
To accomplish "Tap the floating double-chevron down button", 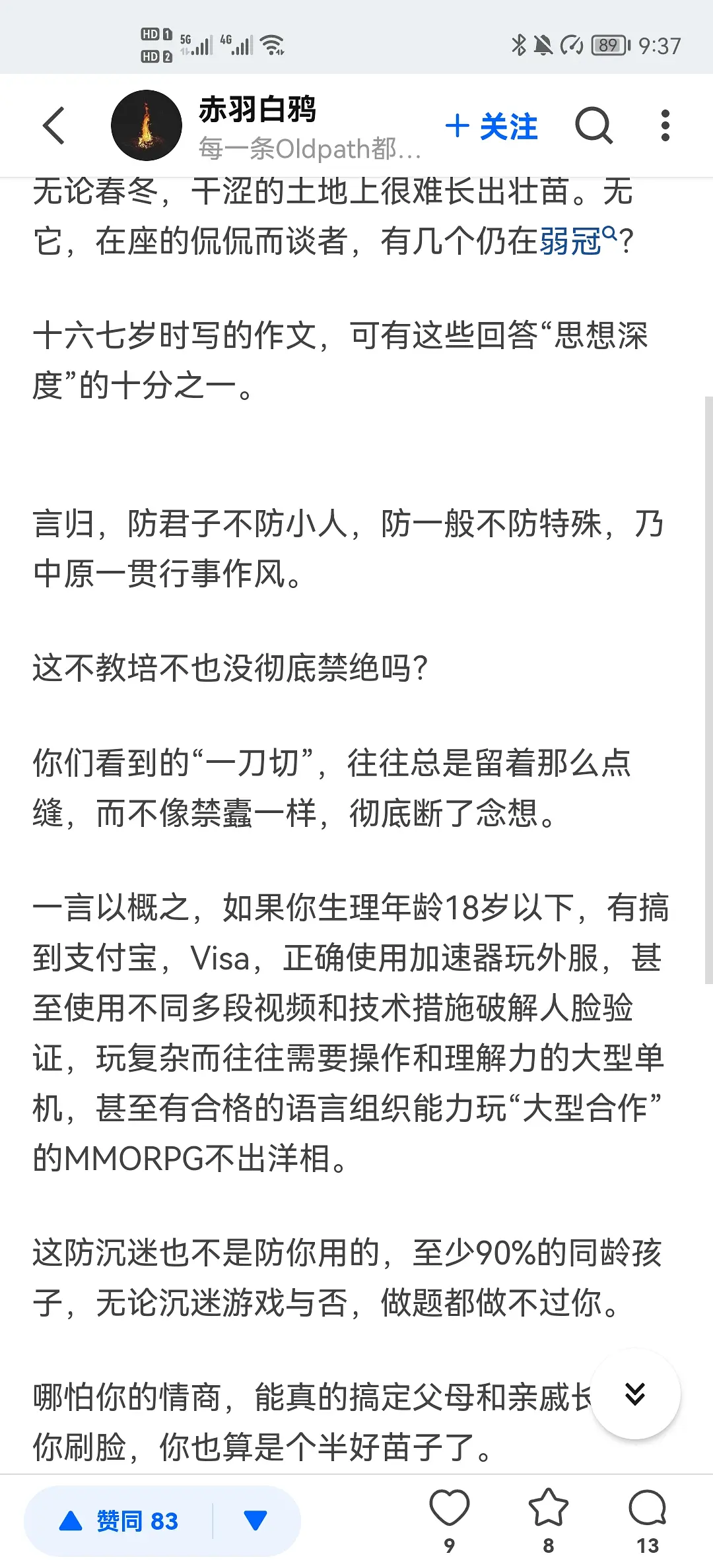I will (635, 1393).
